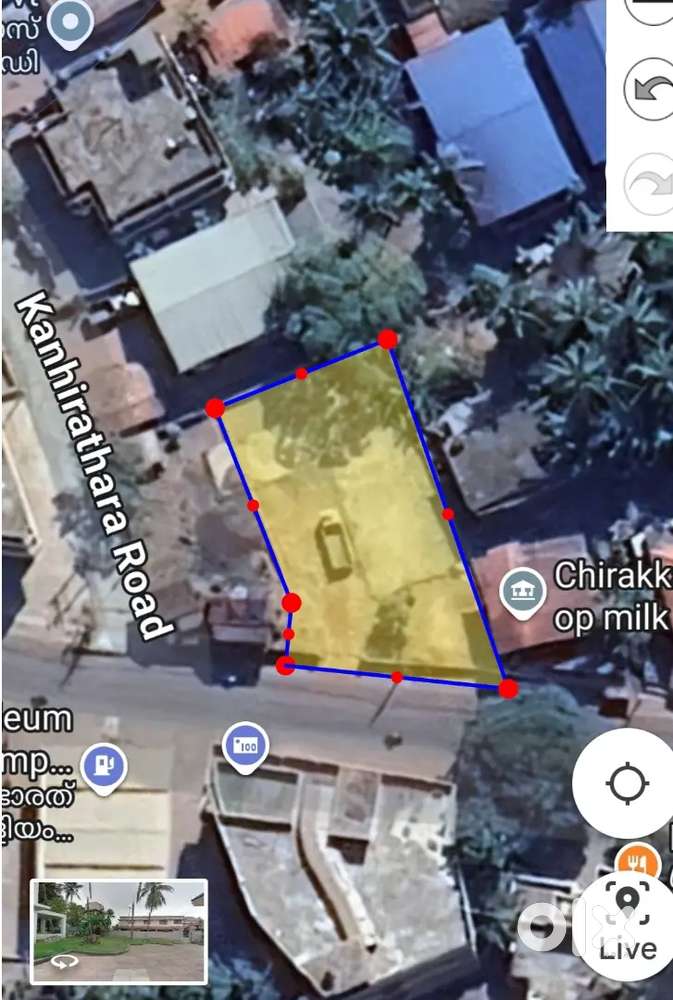The image size is (673, 1000).
Task: Undo the last measurement point
Action: click(647, 90)
